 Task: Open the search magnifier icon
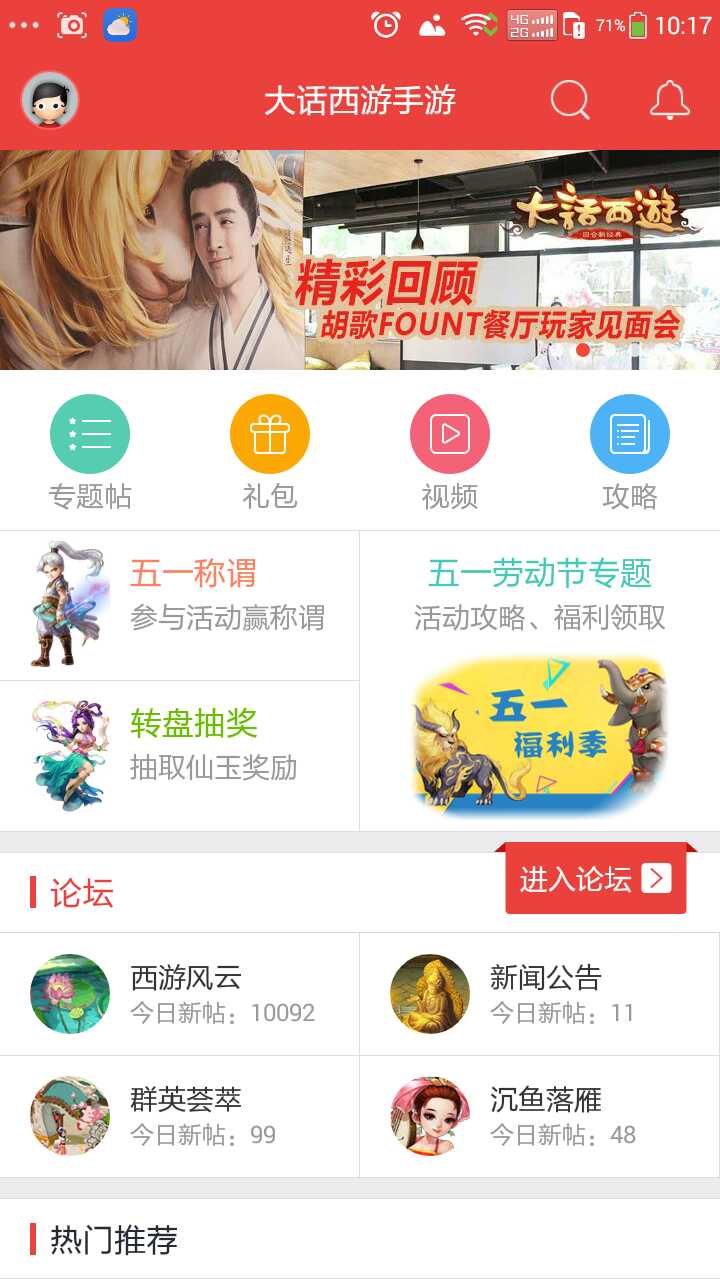570,100
